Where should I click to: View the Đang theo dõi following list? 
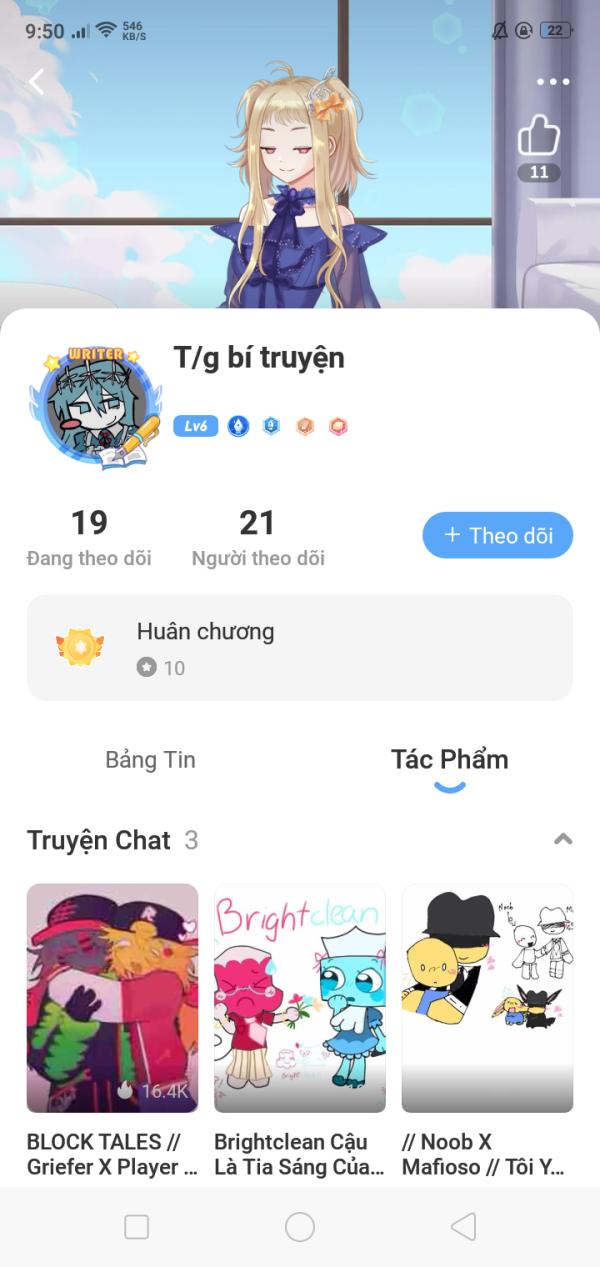(89, 537)
